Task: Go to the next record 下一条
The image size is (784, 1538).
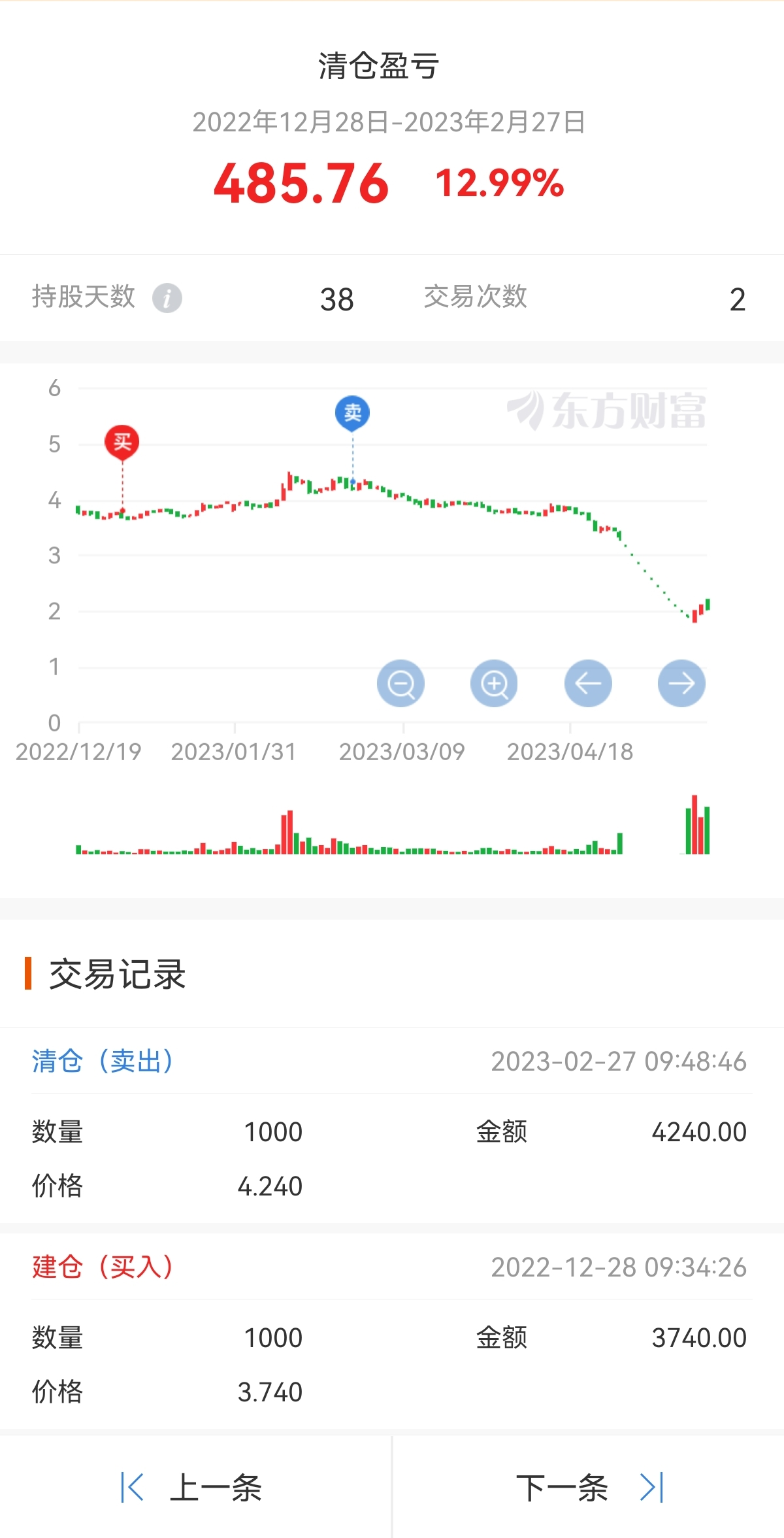Action: coord(588,1488)
